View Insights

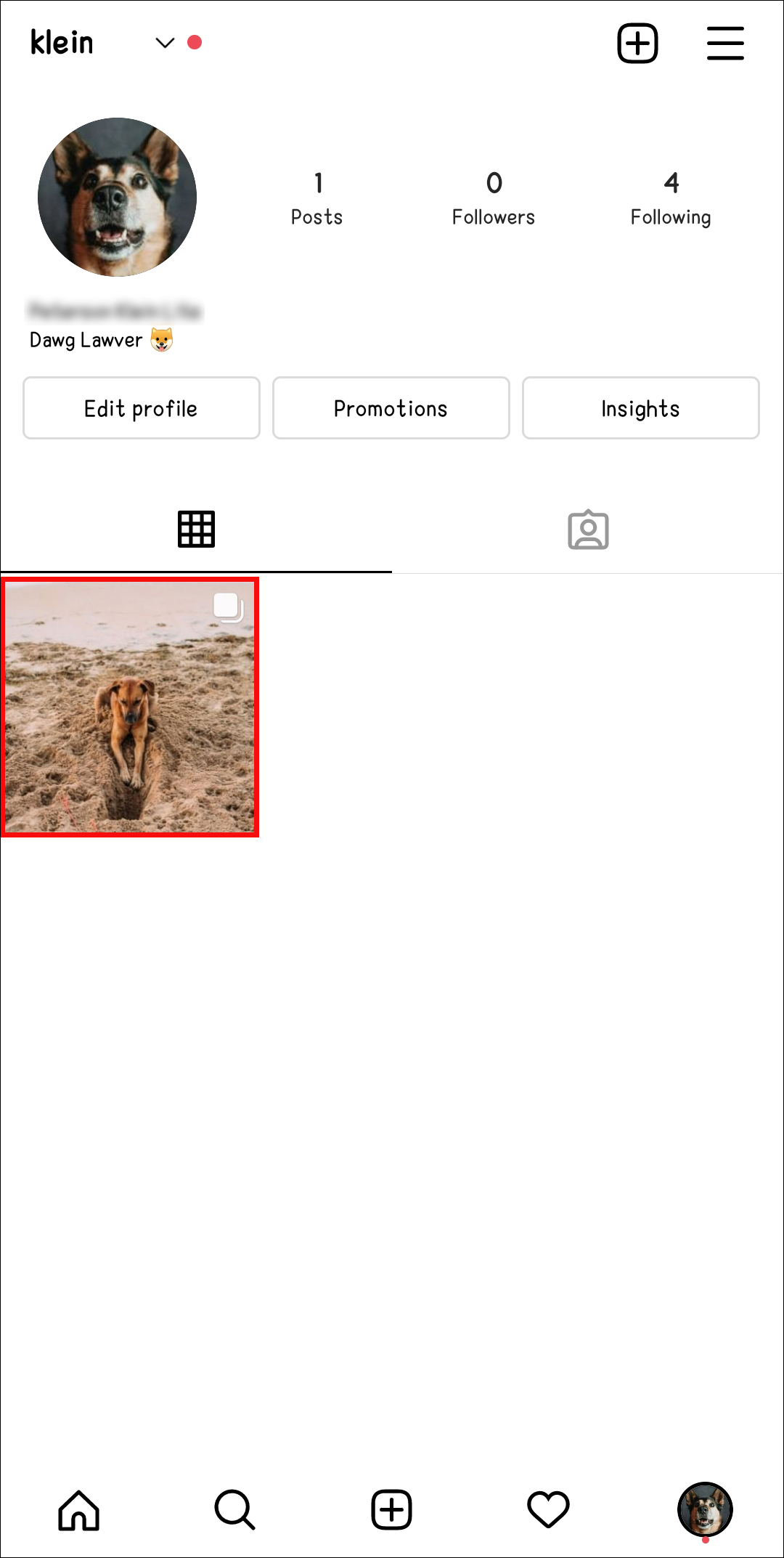640,408
